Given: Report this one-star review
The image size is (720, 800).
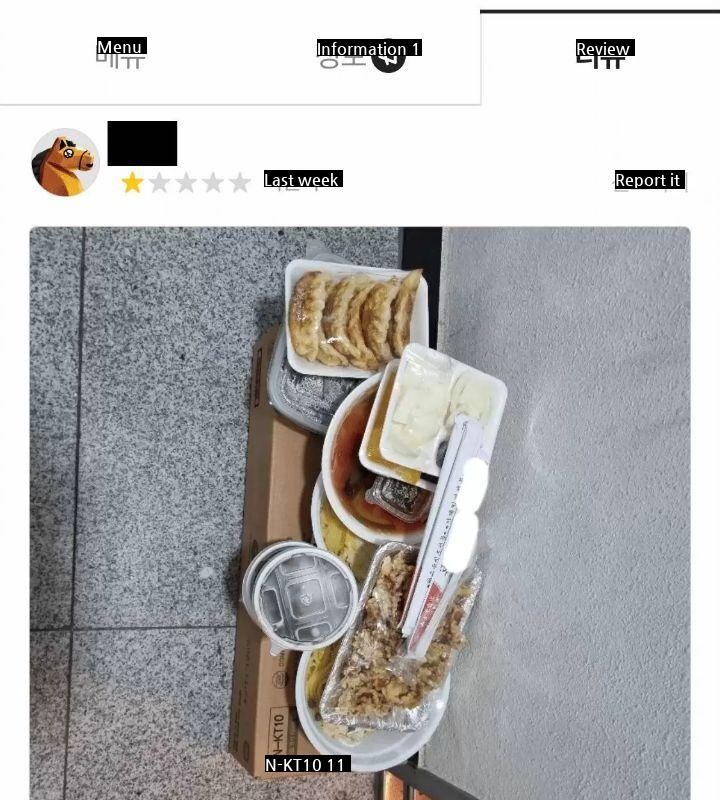Looking at the screenshot, I should pyautogui.click(x=647, y=181).
